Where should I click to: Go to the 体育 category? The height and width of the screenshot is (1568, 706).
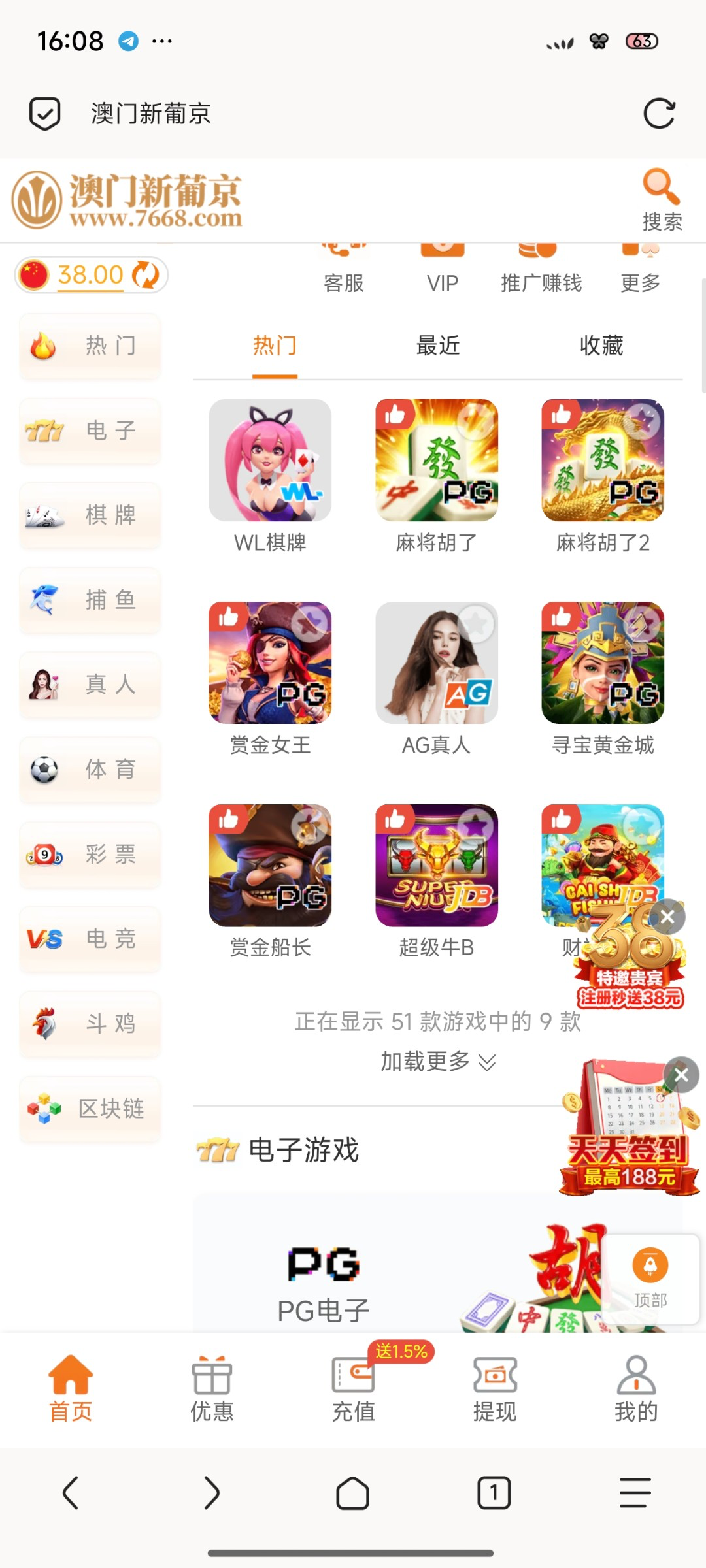(90, 770)
